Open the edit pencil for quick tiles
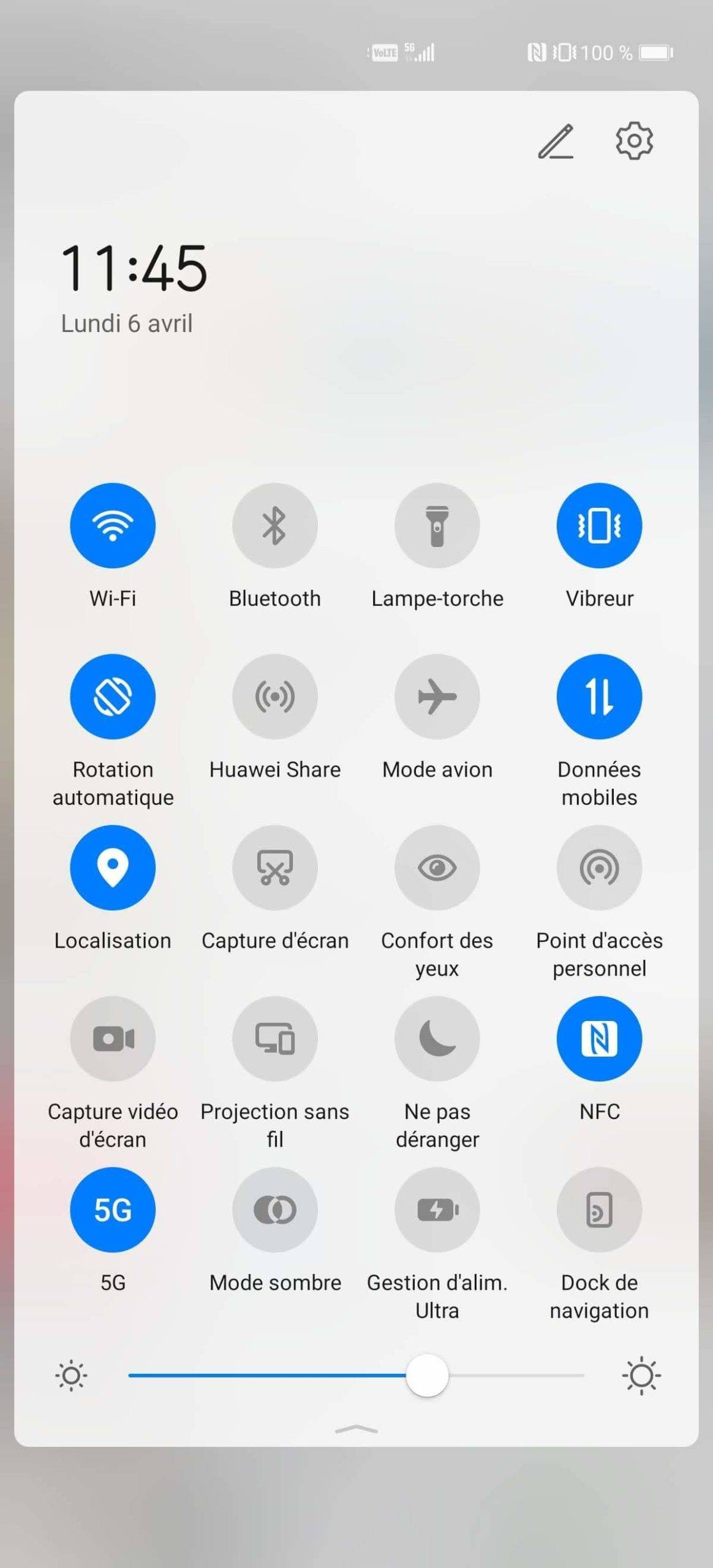The width and height of the screenshot is (713, 1568). tap(556, 141)
